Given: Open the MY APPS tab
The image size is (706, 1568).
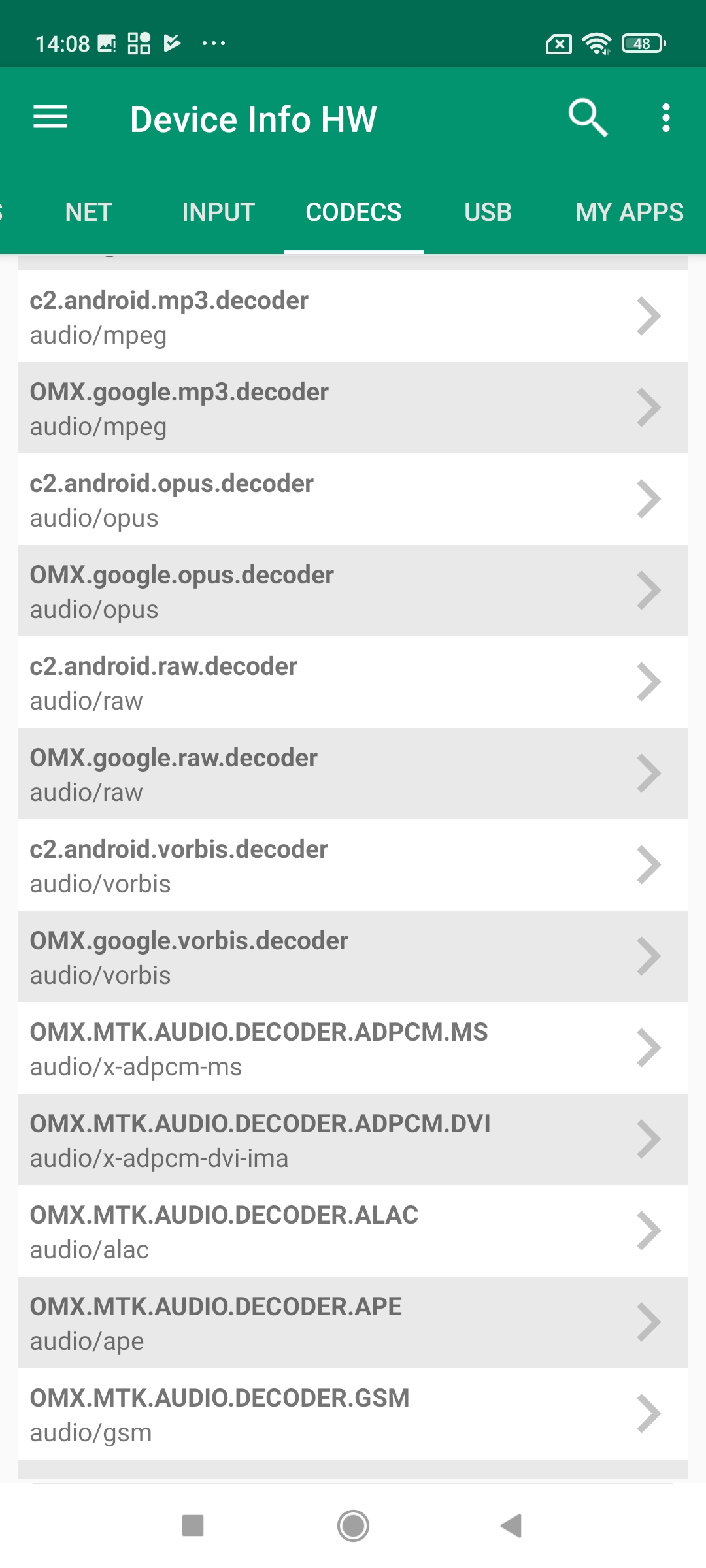Looking at the screenshot, I should pyautogui.click(x=629, y=212).
